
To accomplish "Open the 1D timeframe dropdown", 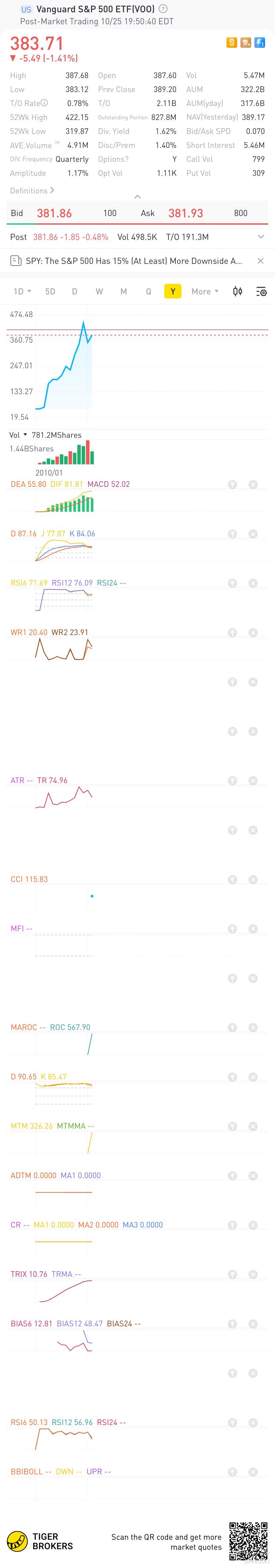I will click(22, 291).
